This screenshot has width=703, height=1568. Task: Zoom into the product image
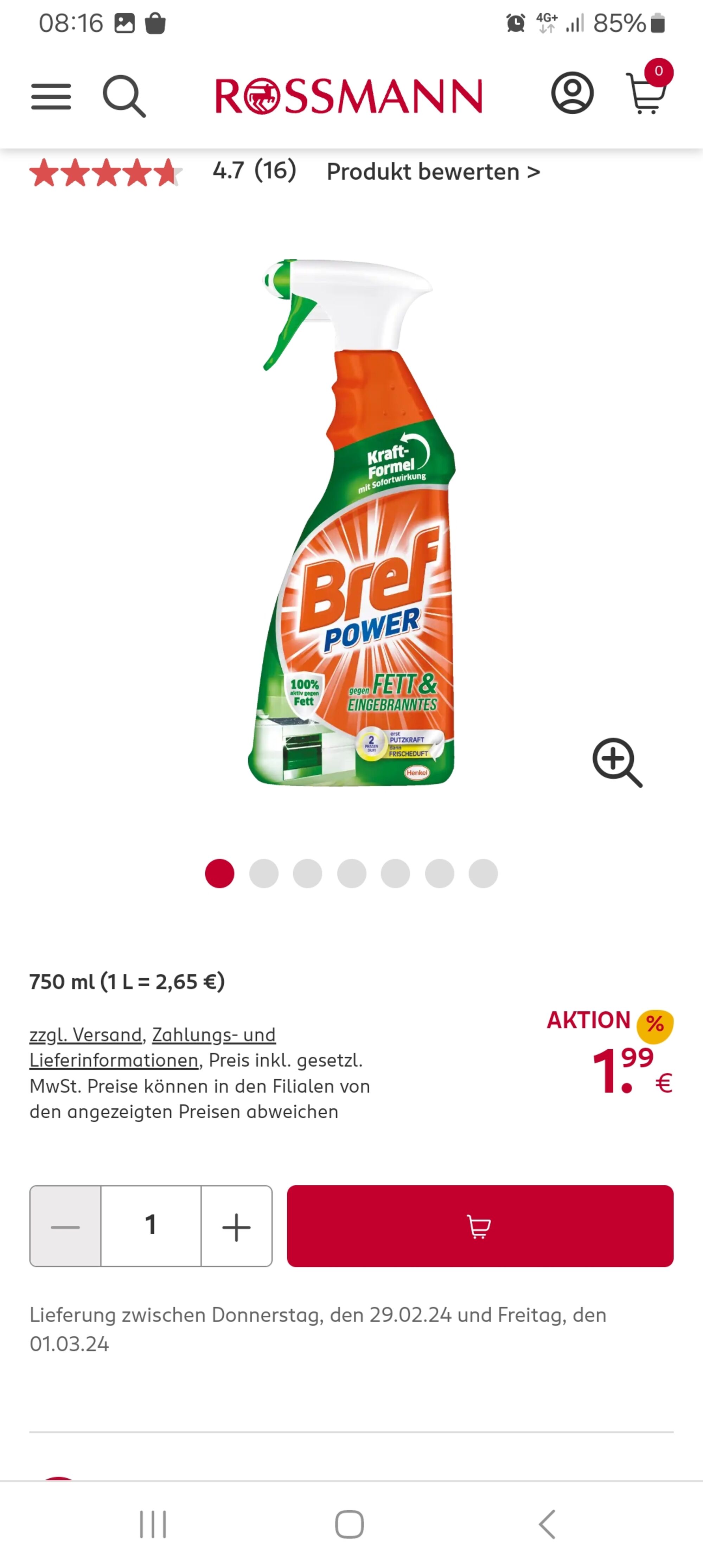click(x=617, y=762)
